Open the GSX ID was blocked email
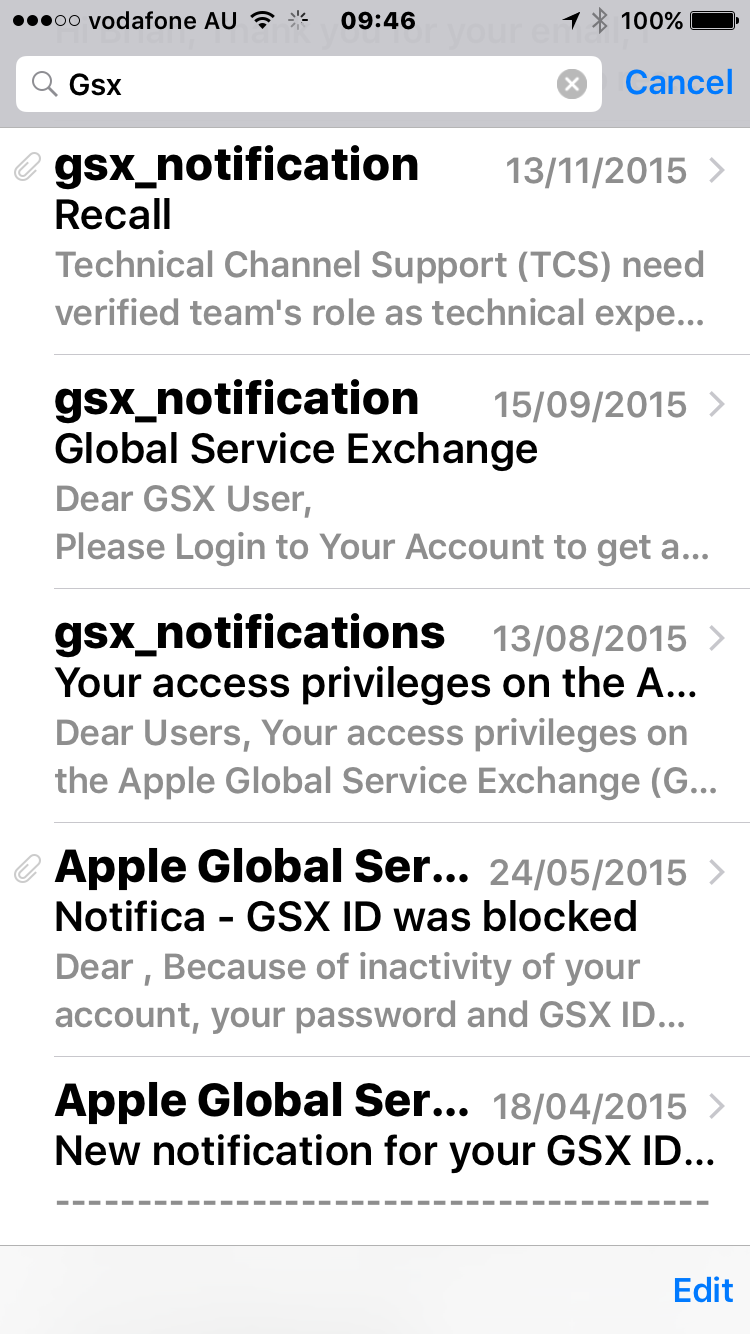Image resolution: width=750 pixels, height=1334 pixels. coord(380,940)
